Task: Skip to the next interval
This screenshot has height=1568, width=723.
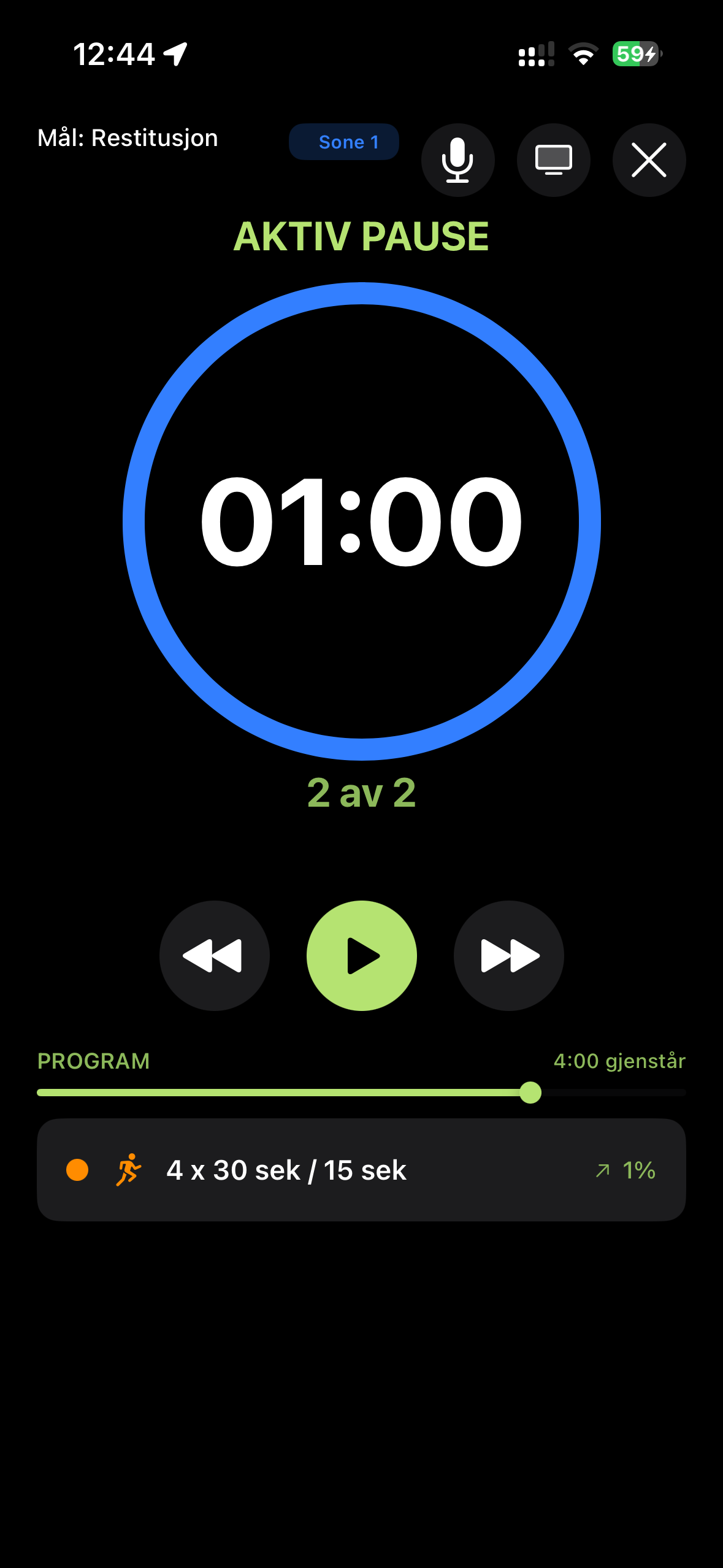Action: tap(508, 955)
